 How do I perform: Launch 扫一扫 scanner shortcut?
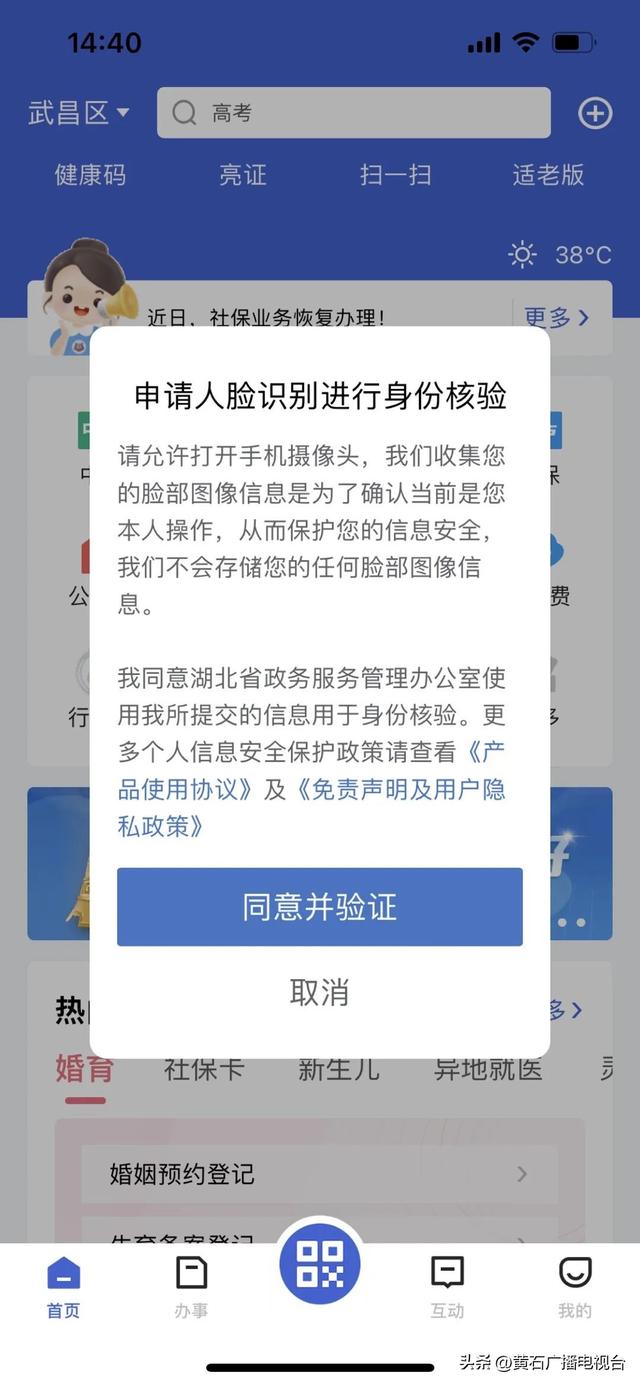[395, 175]
